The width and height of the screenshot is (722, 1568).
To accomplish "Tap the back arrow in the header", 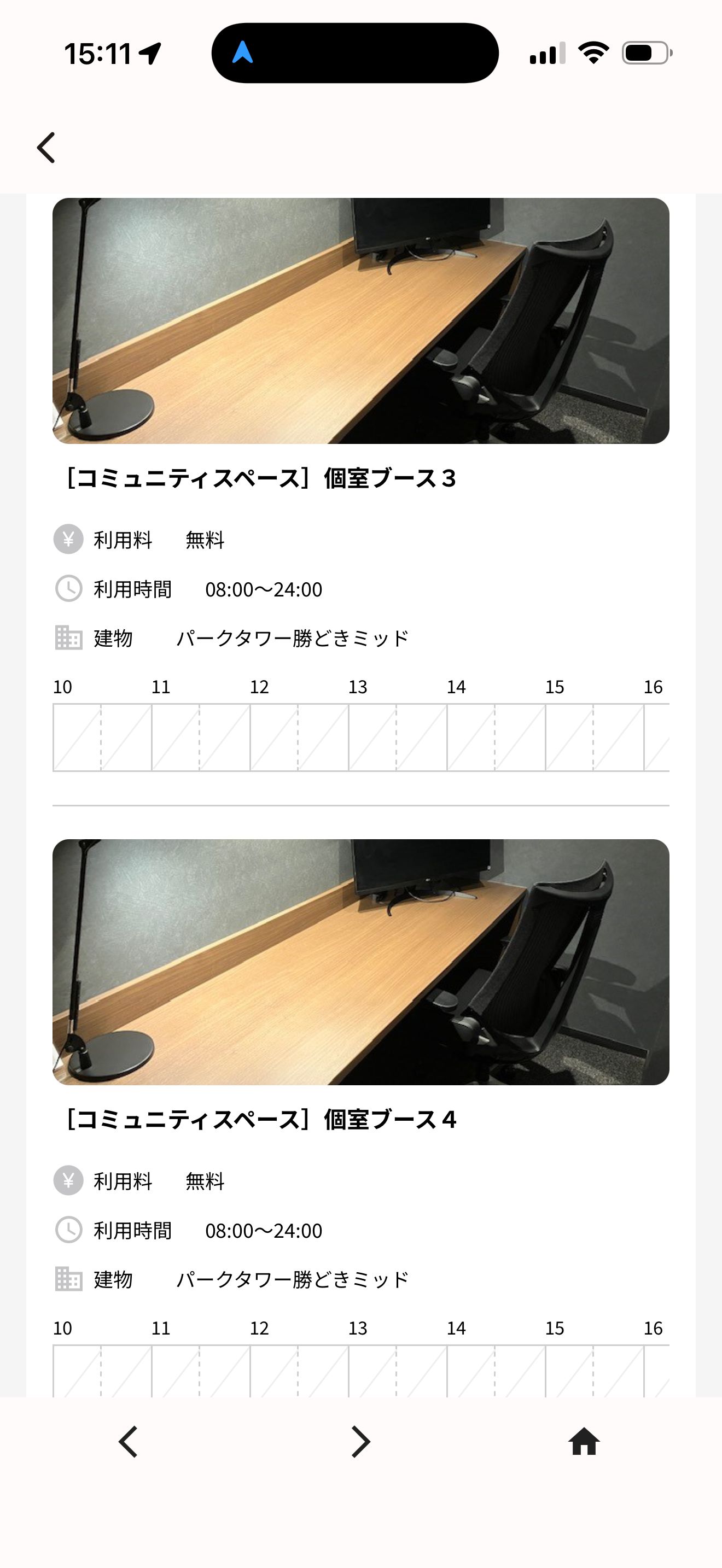I will [x=46, y=147].
